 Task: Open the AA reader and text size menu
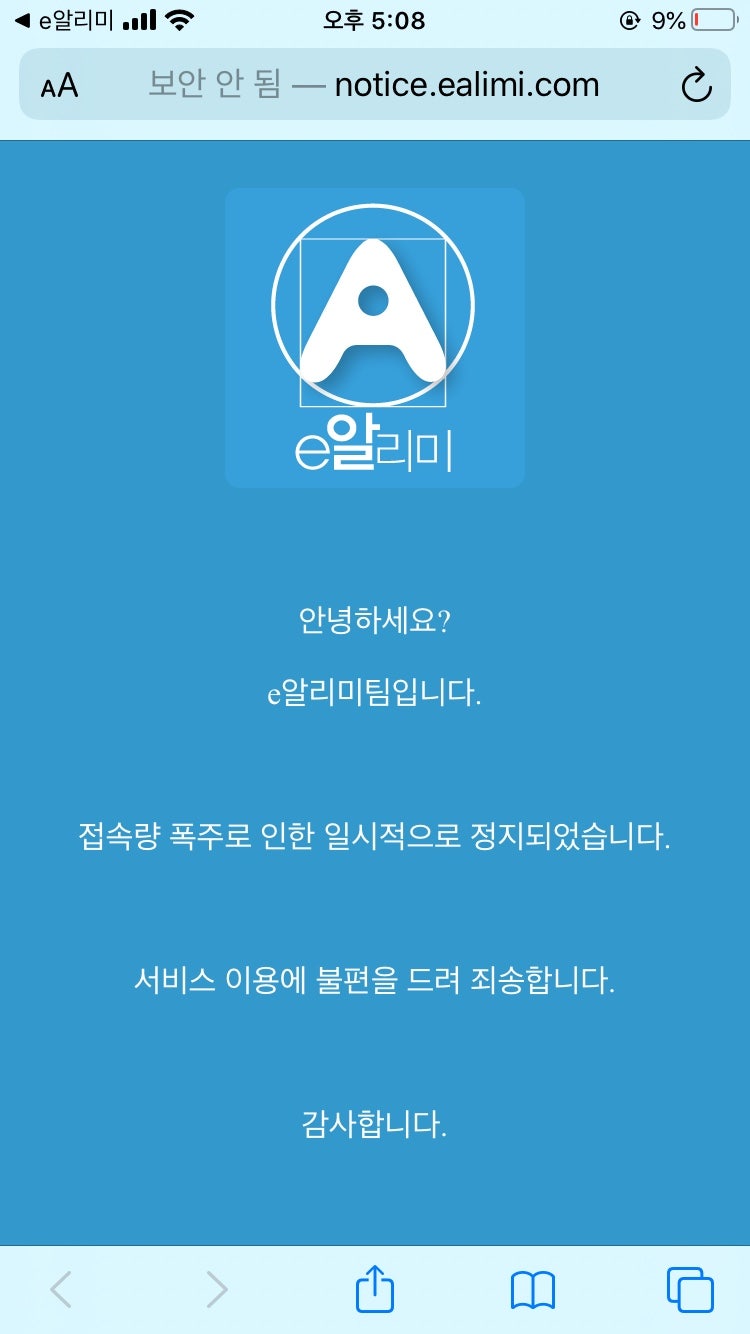pos(59,85)
